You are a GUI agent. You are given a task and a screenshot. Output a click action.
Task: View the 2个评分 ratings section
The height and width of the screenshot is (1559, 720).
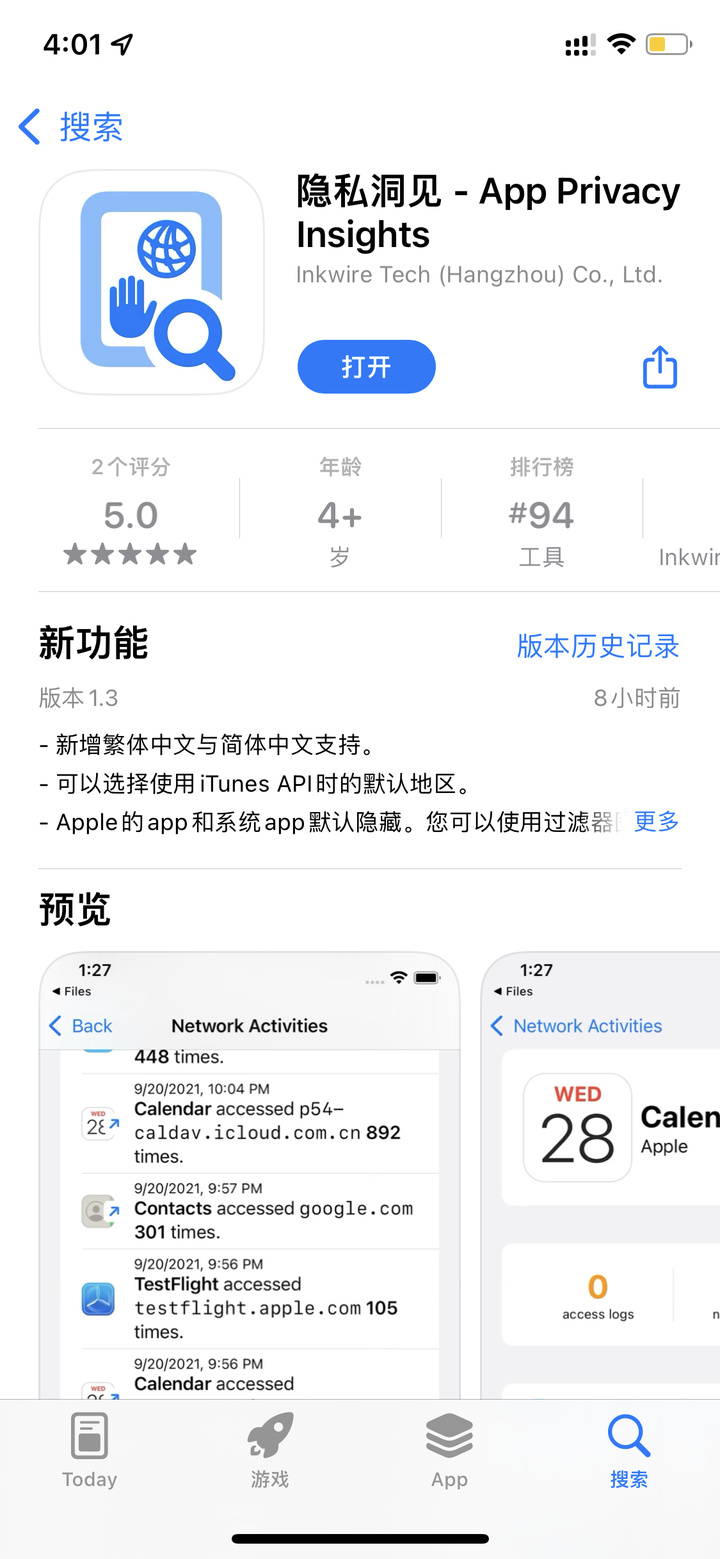[131, 512]
